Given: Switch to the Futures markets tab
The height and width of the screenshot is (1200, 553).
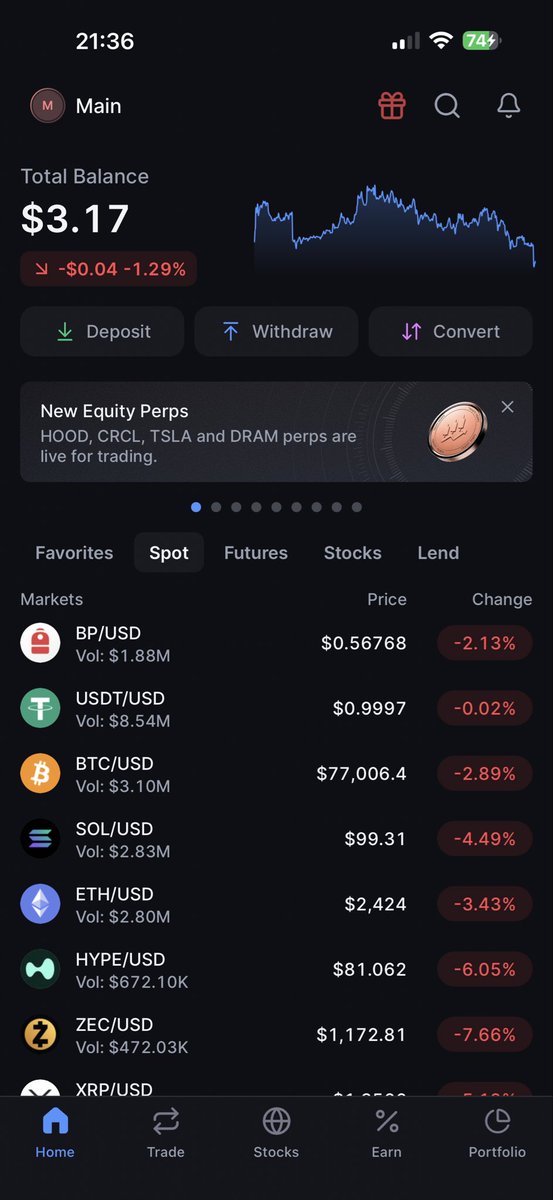Looking at the screenshot, I should coord(256,553).
